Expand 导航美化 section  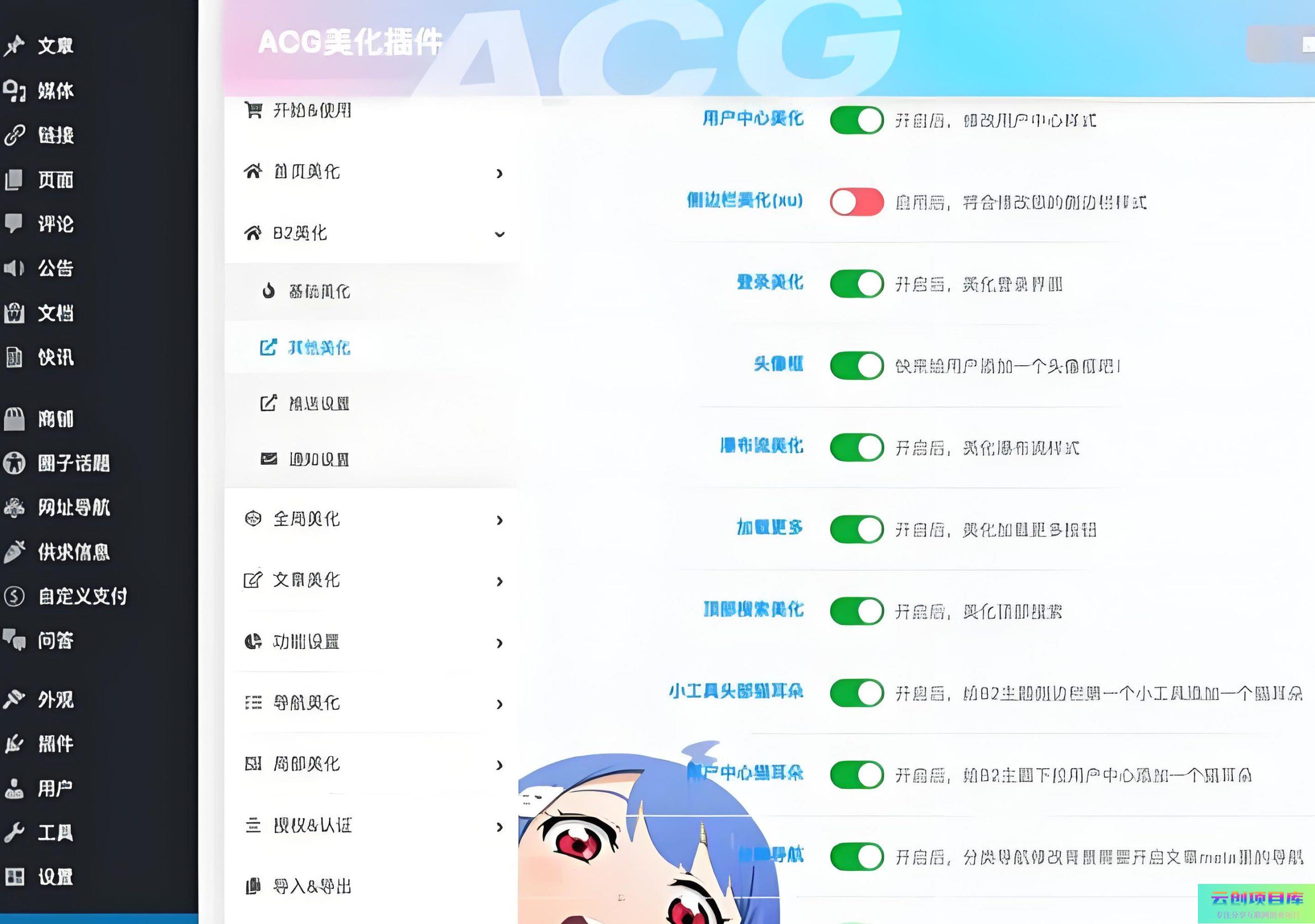[x=372, y=703]
